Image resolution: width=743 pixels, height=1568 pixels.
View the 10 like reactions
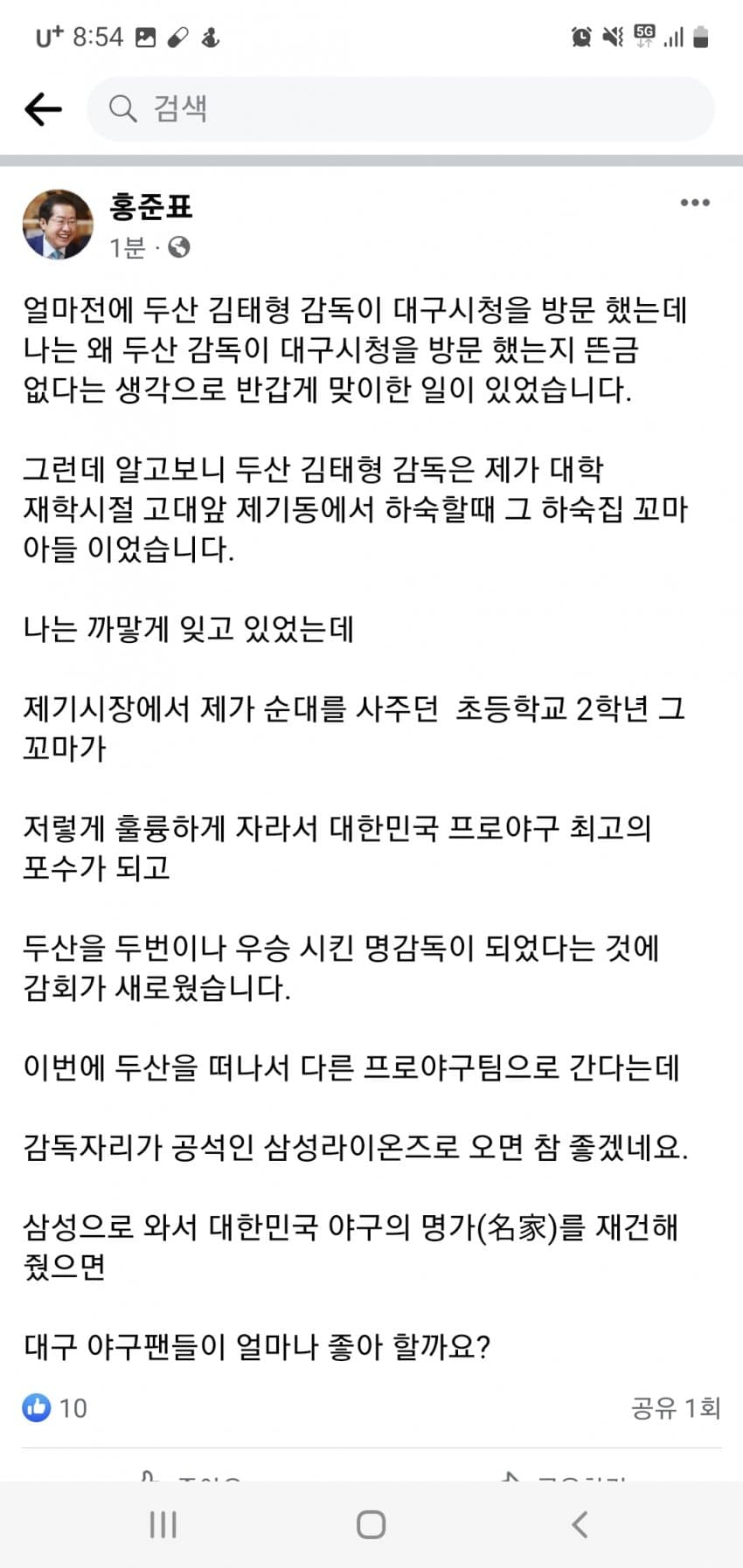click(55, 1407)
